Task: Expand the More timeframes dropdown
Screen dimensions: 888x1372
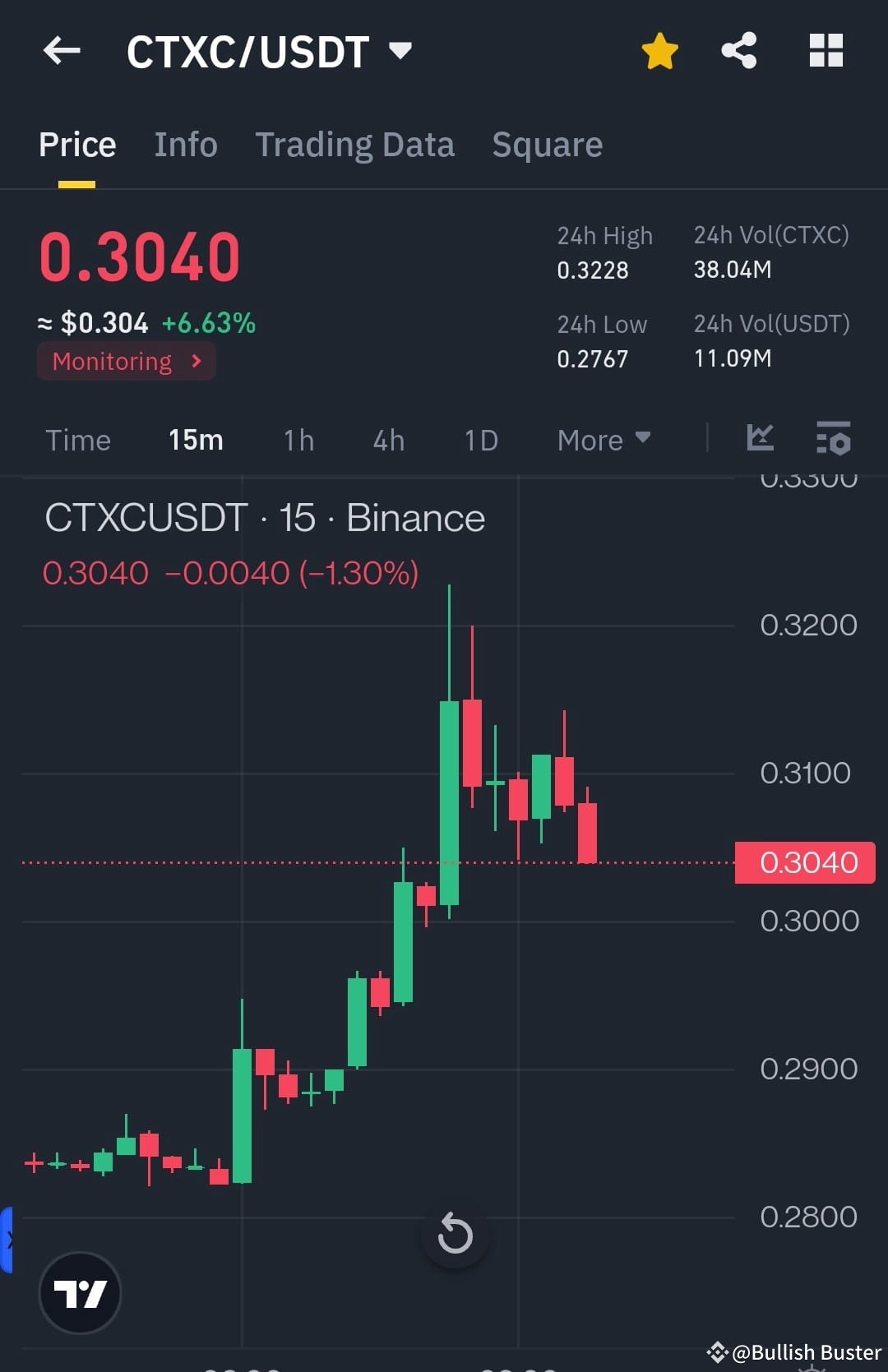Action: click(x=603, y=440)
